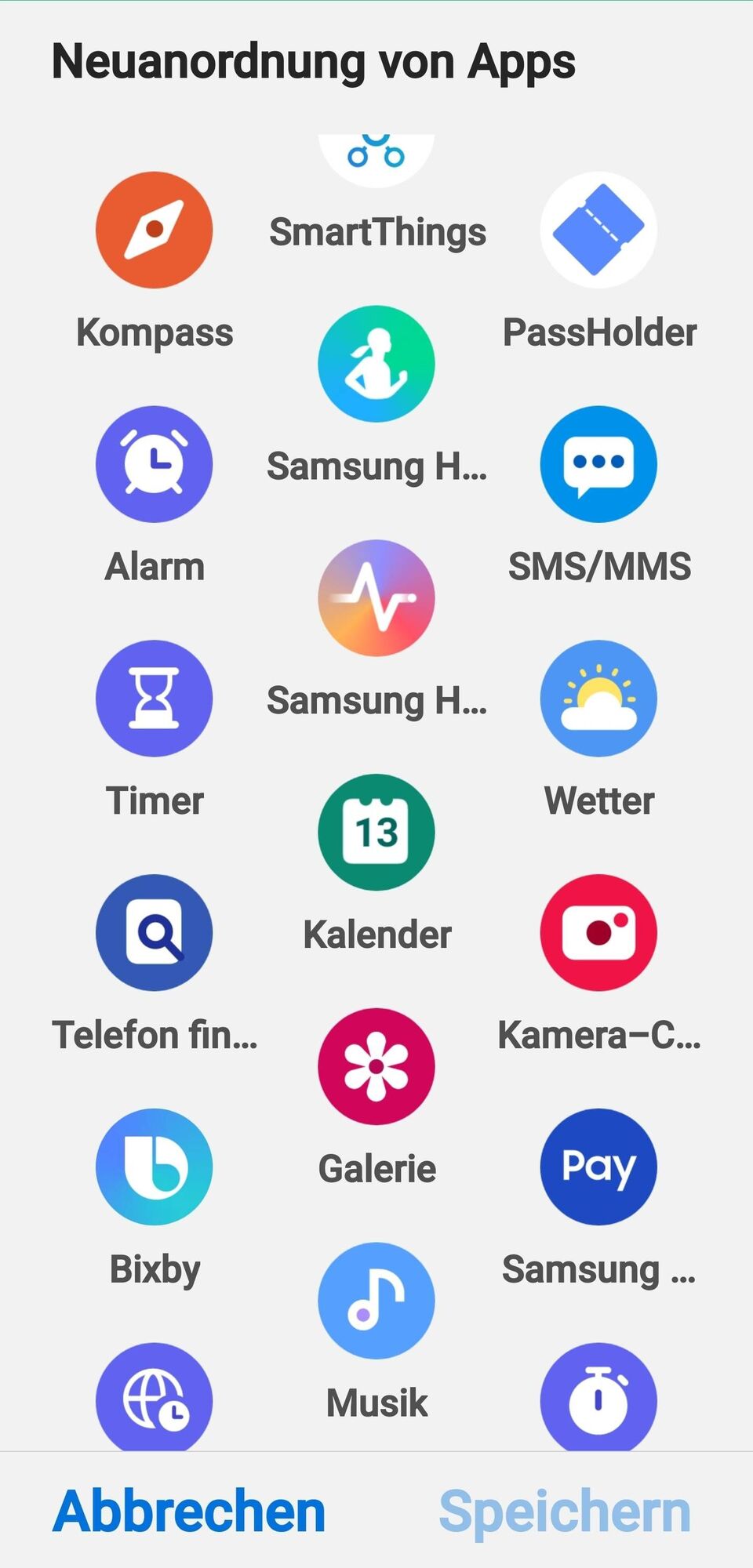Select the Kompass app icon
Viewport: 753px width, 1568px height.
coord(155,230)
